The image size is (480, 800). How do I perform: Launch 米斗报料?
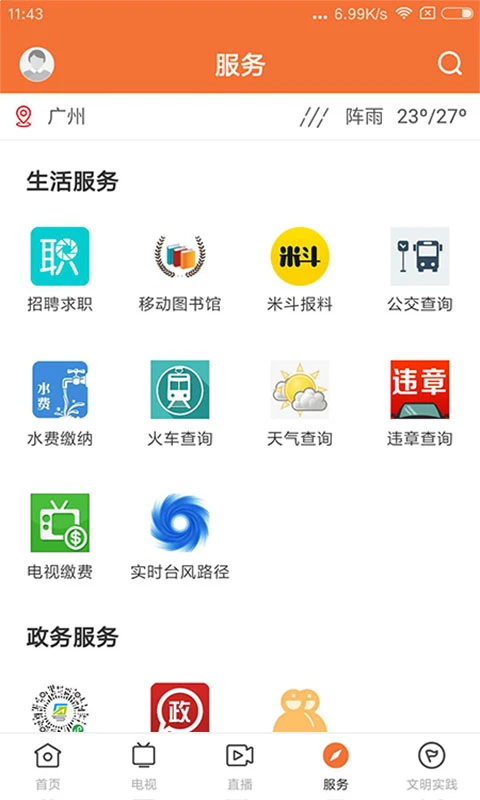(x=299, y=269)
